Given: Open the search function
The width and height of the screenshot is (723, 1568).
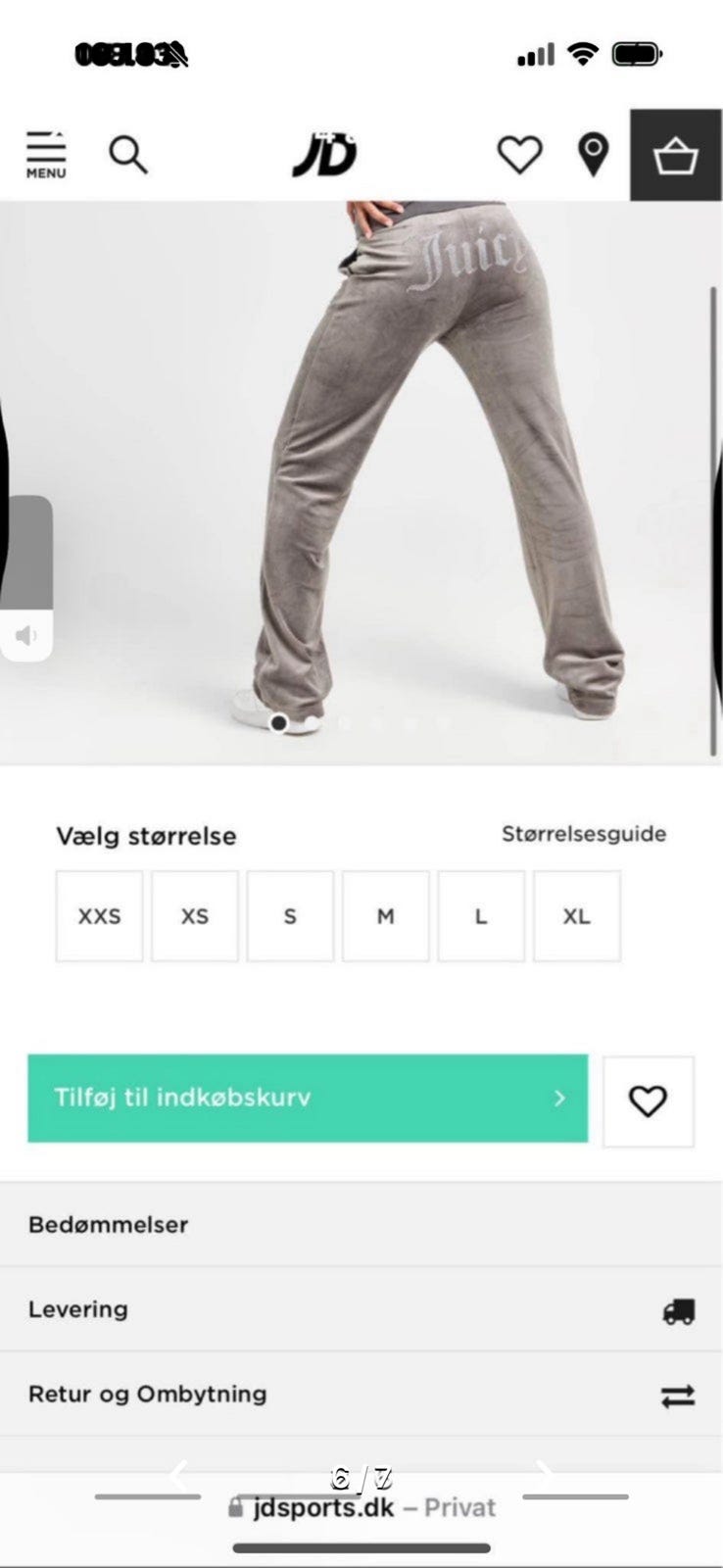Looking at the screenshot, I should point(128,153).
